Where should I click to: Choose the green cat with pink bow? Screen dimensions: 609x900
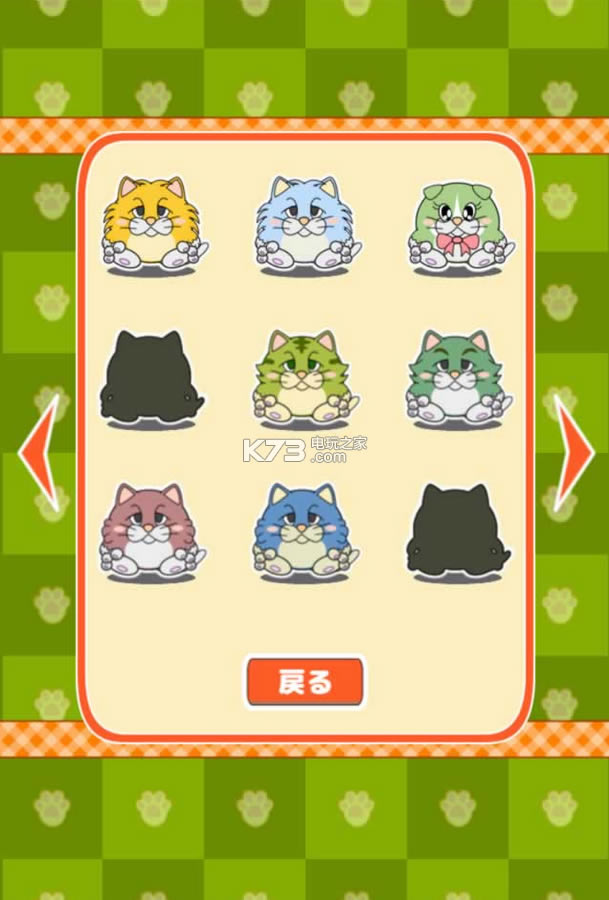click(x=457, y=226)
